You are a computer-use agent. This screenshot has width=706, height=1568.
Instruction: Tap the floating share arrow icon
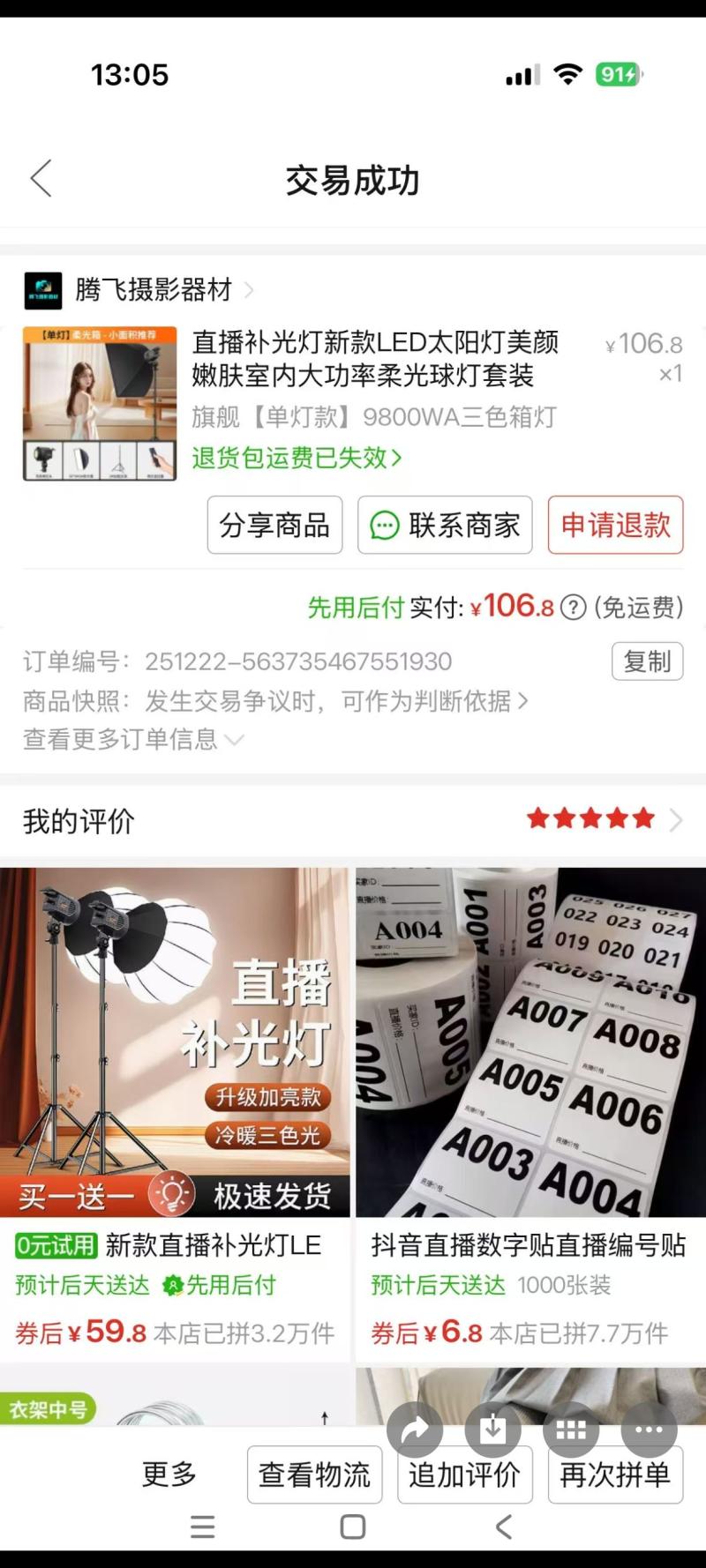coord(415,1430)
